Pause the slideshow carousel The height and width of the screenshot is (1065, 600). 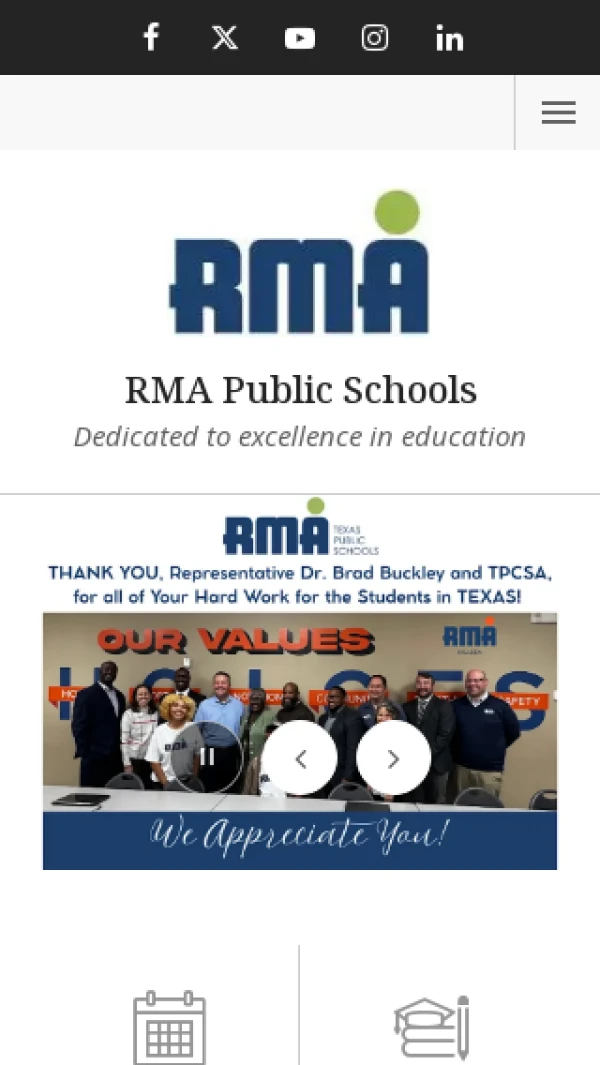point(207,757)
